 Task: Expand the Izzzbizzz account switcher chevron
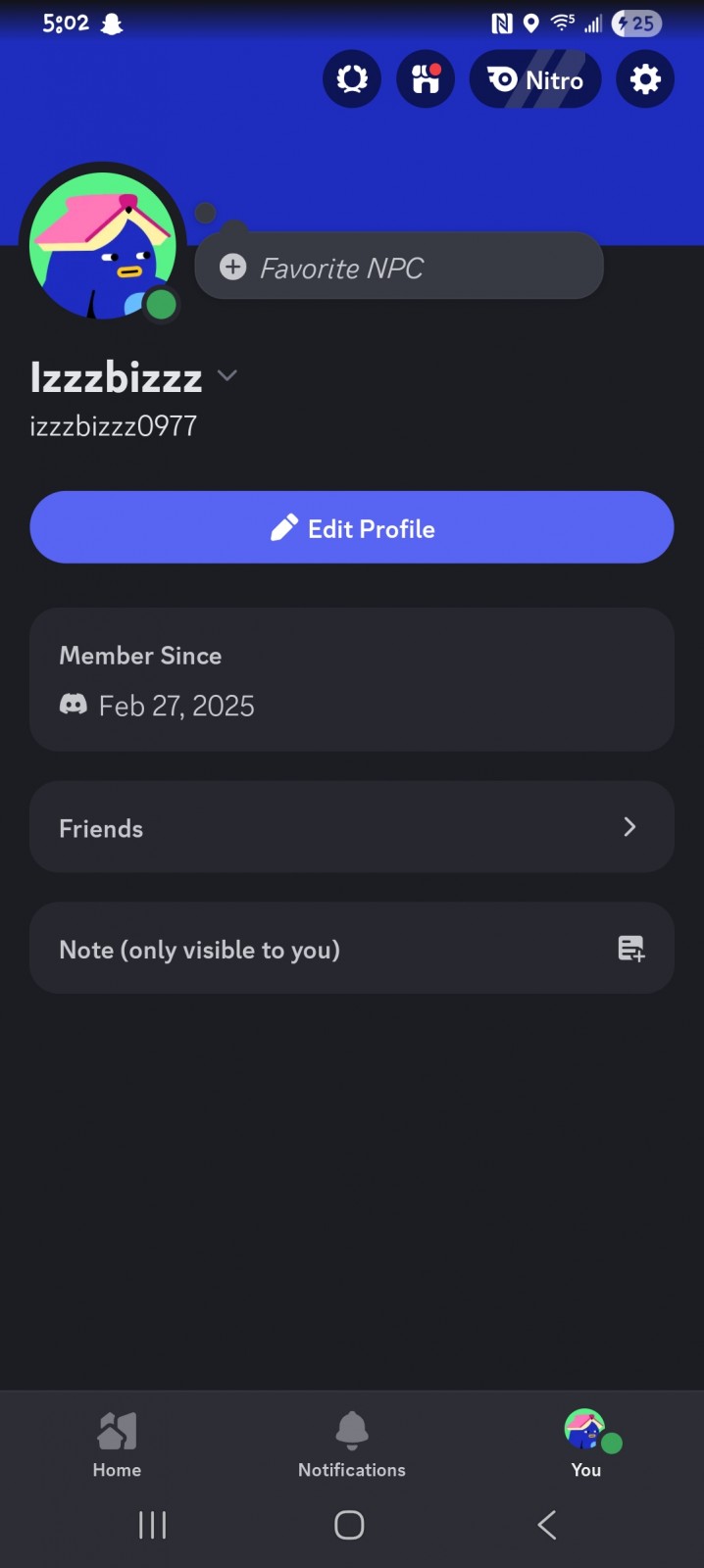227,376
